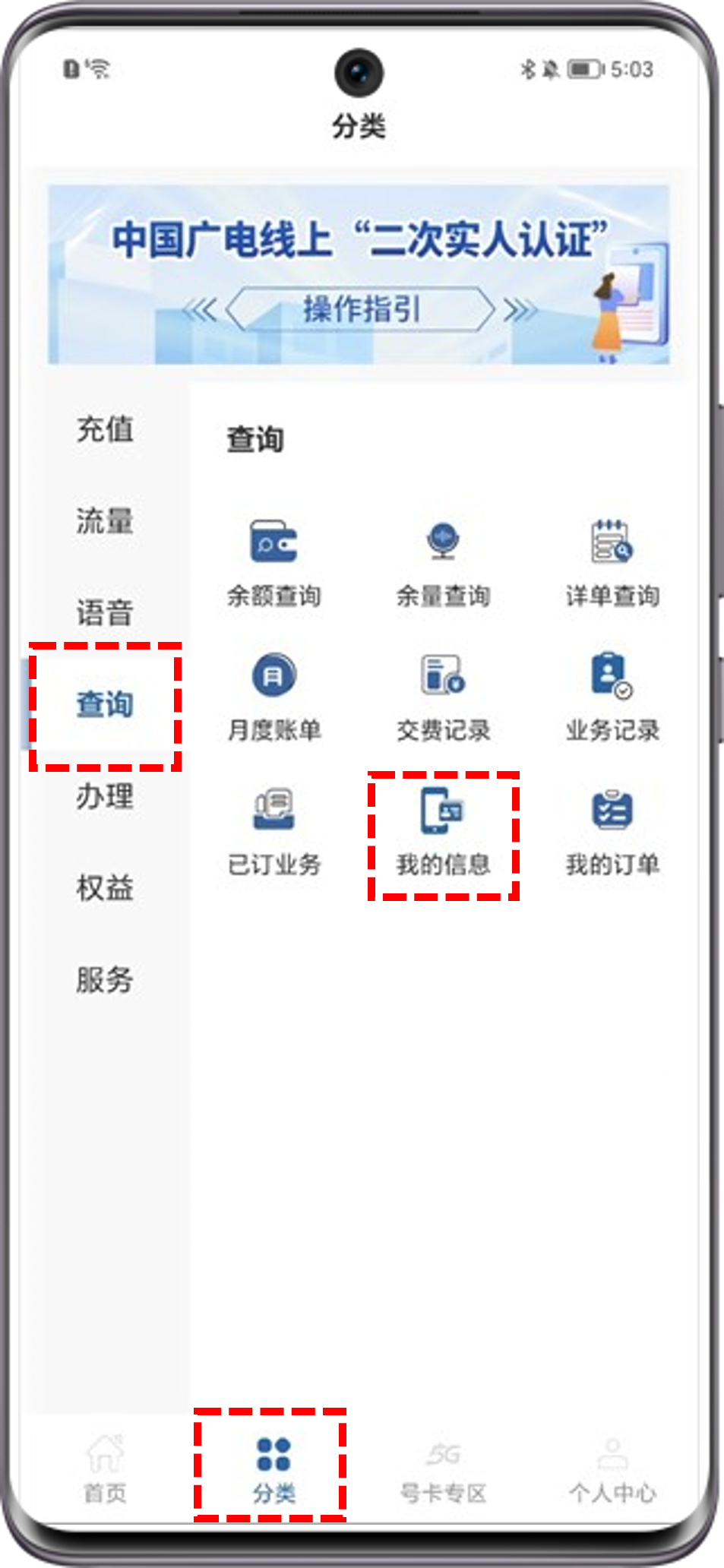Select the 充值 category
This screenshot has height=1568, width=724.
[105, 429]
